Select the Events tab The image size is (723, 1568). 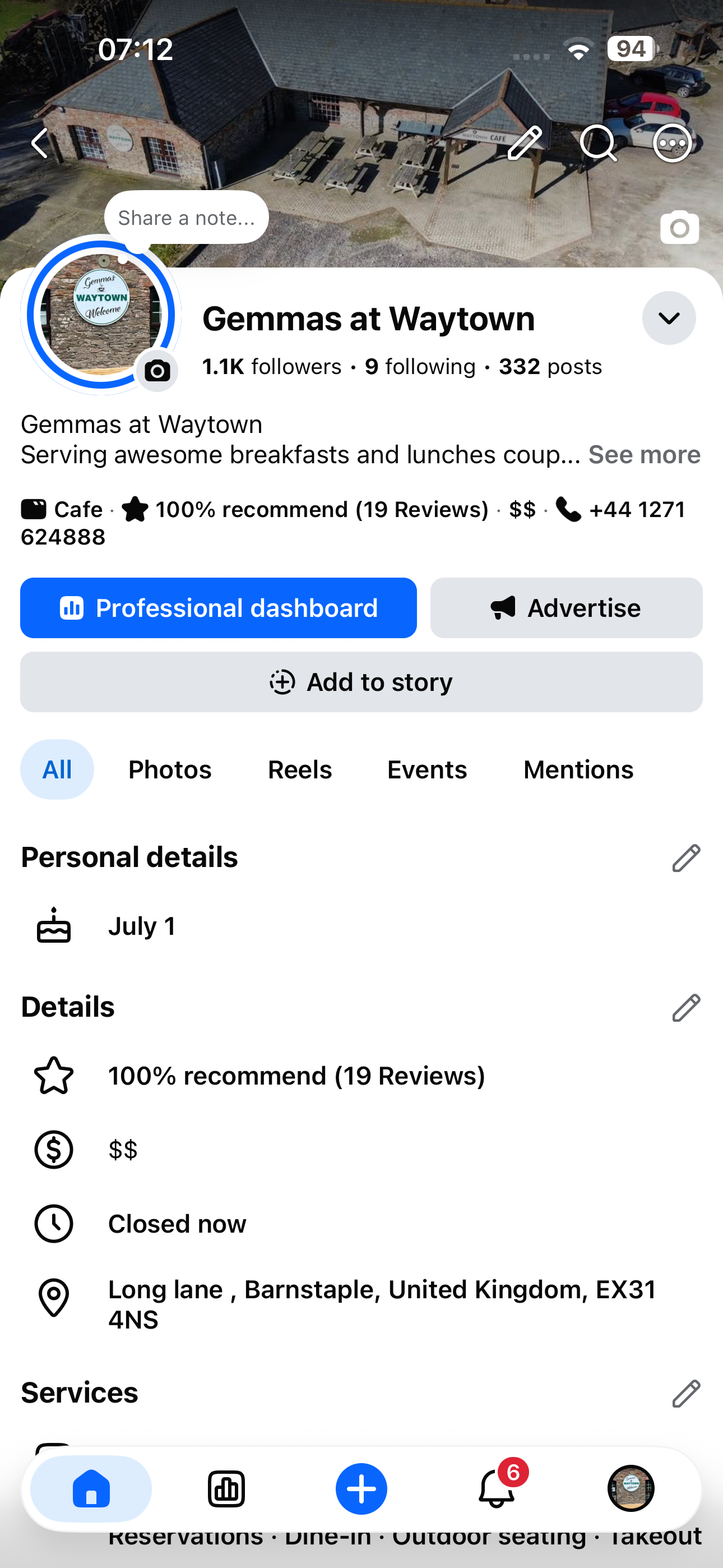pyautogui.click(x=427, y=769)
